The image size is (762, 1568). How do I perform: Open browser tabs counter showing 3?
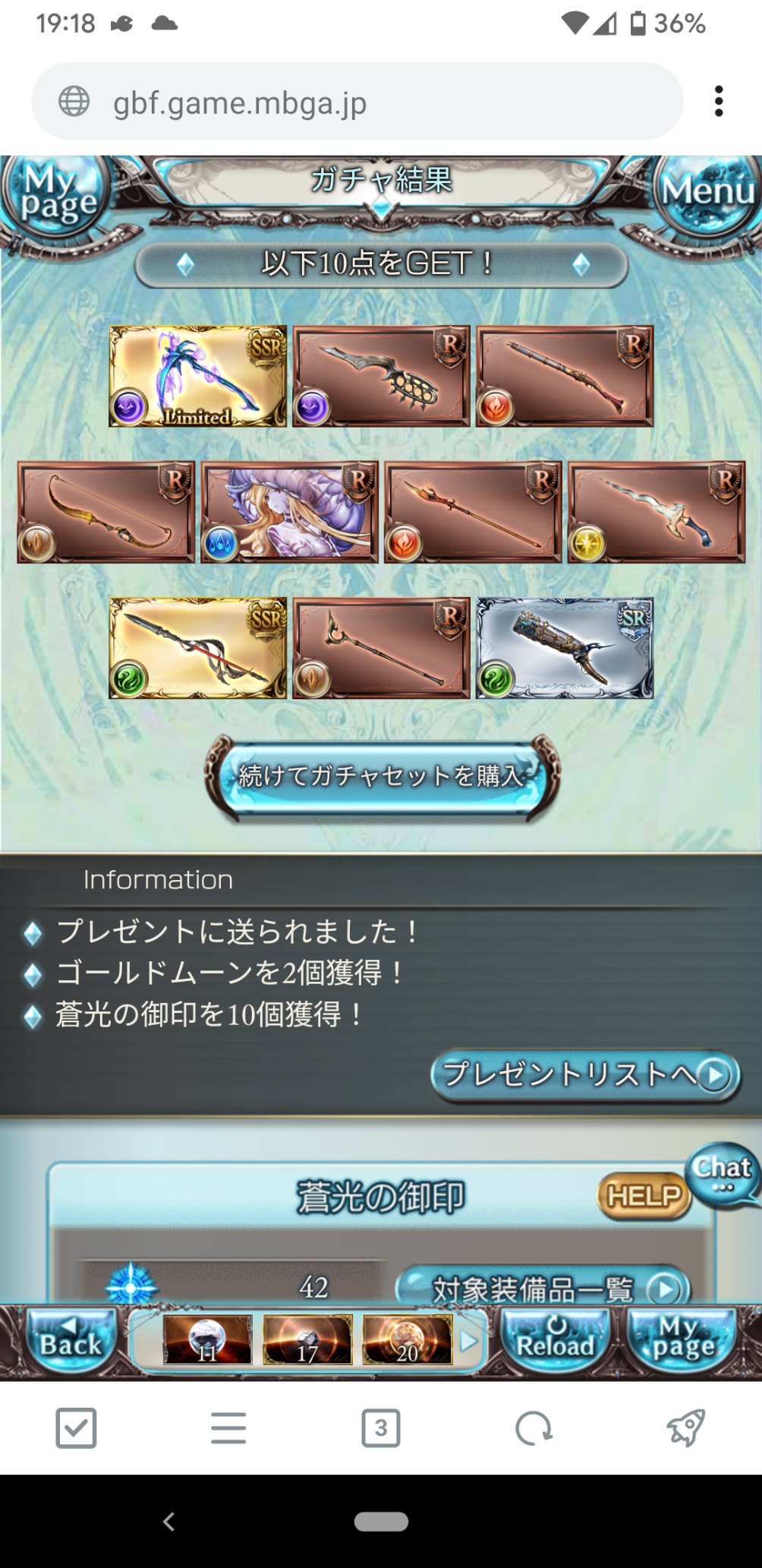click(381, 1428)
